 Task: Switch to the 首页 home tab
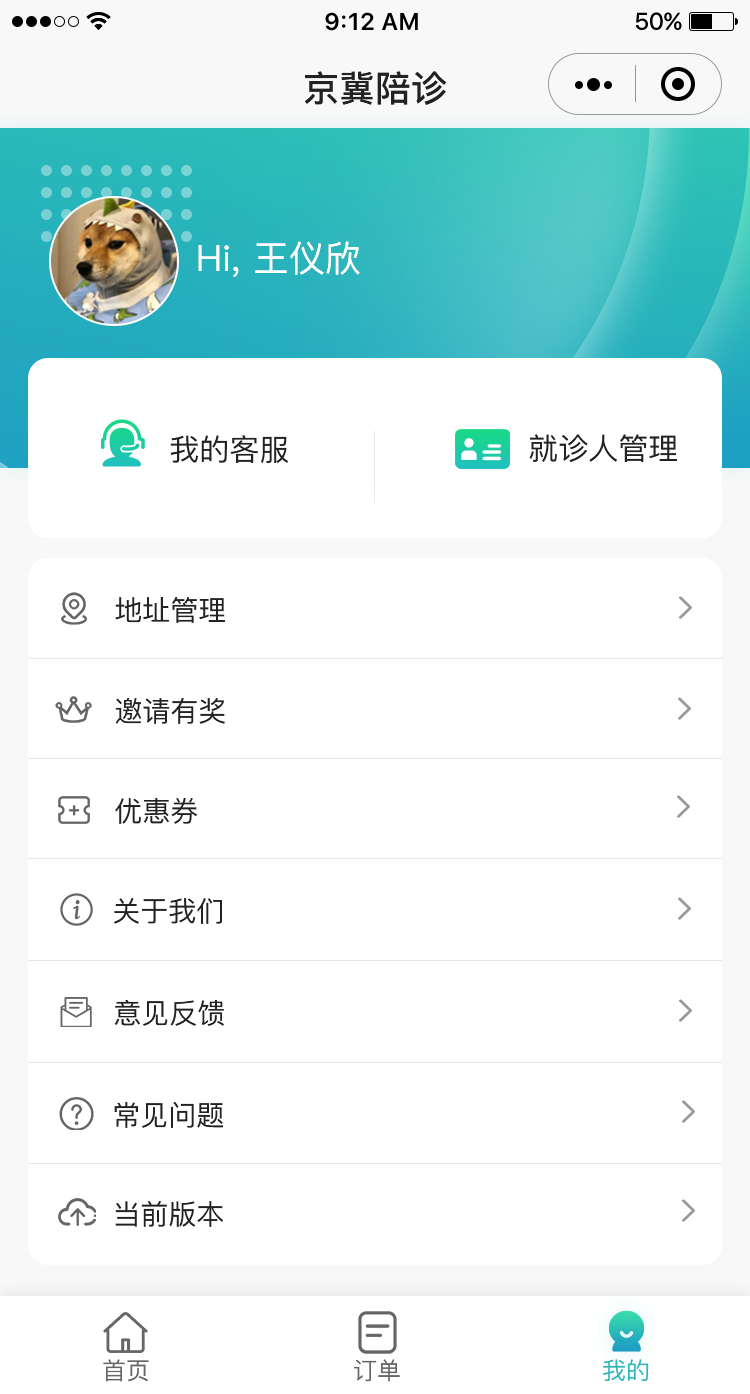coord(126,1345)
